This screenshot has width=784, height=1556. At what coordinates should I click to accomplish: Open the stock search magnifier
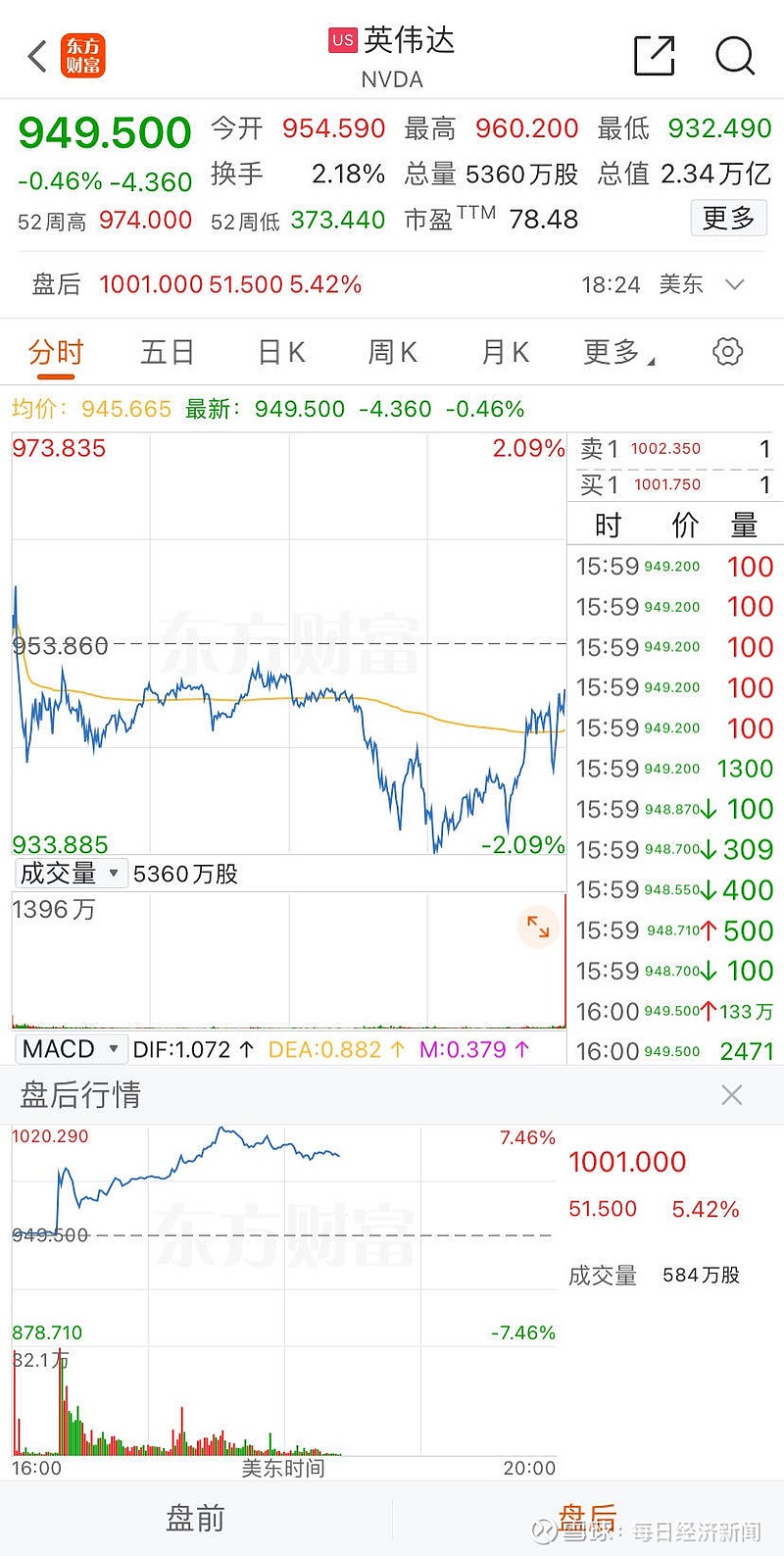tap(735, 57)
